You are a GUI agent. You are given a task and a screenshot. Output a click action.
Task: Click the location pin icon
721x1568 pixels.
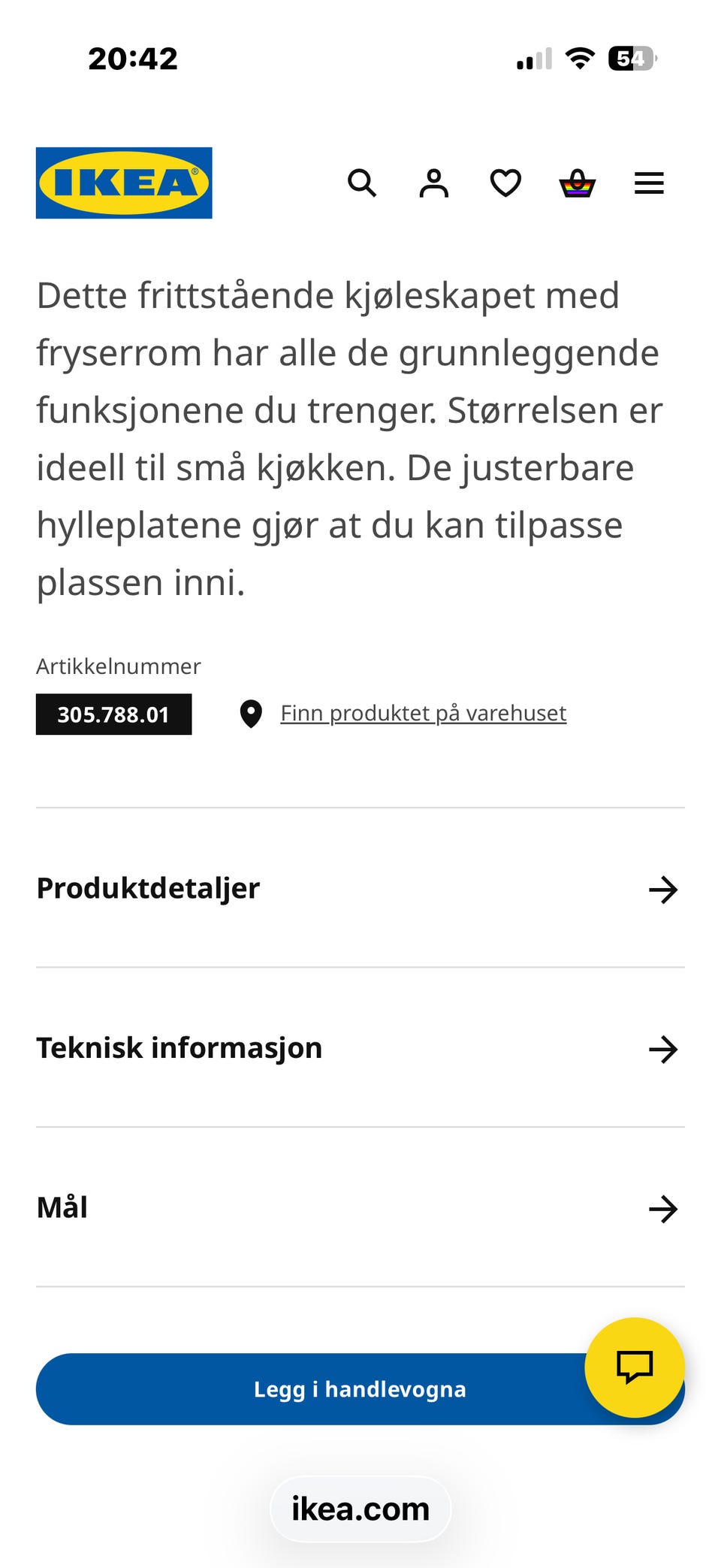[x=251, y=713]
